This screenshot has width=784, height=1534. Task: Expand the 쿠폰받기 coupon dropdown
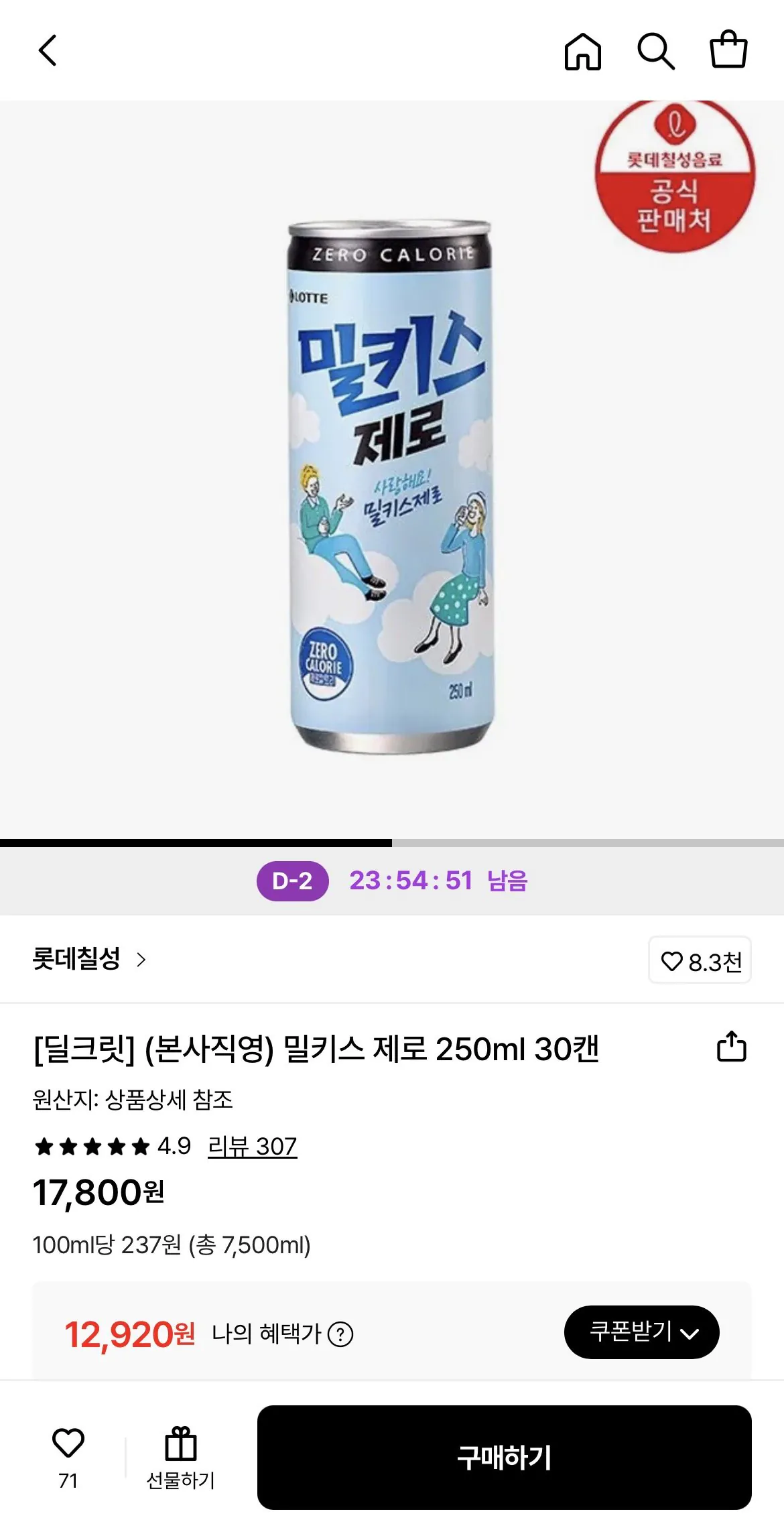[x=641, y=1332]
